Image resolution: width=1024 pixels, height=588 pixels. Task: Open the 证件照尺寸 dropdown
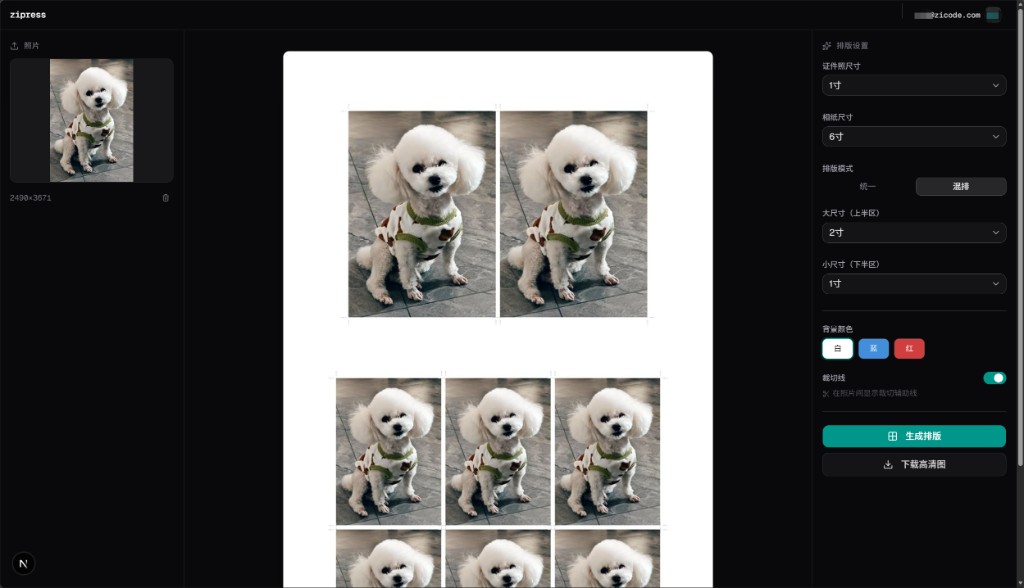(914, 86)
